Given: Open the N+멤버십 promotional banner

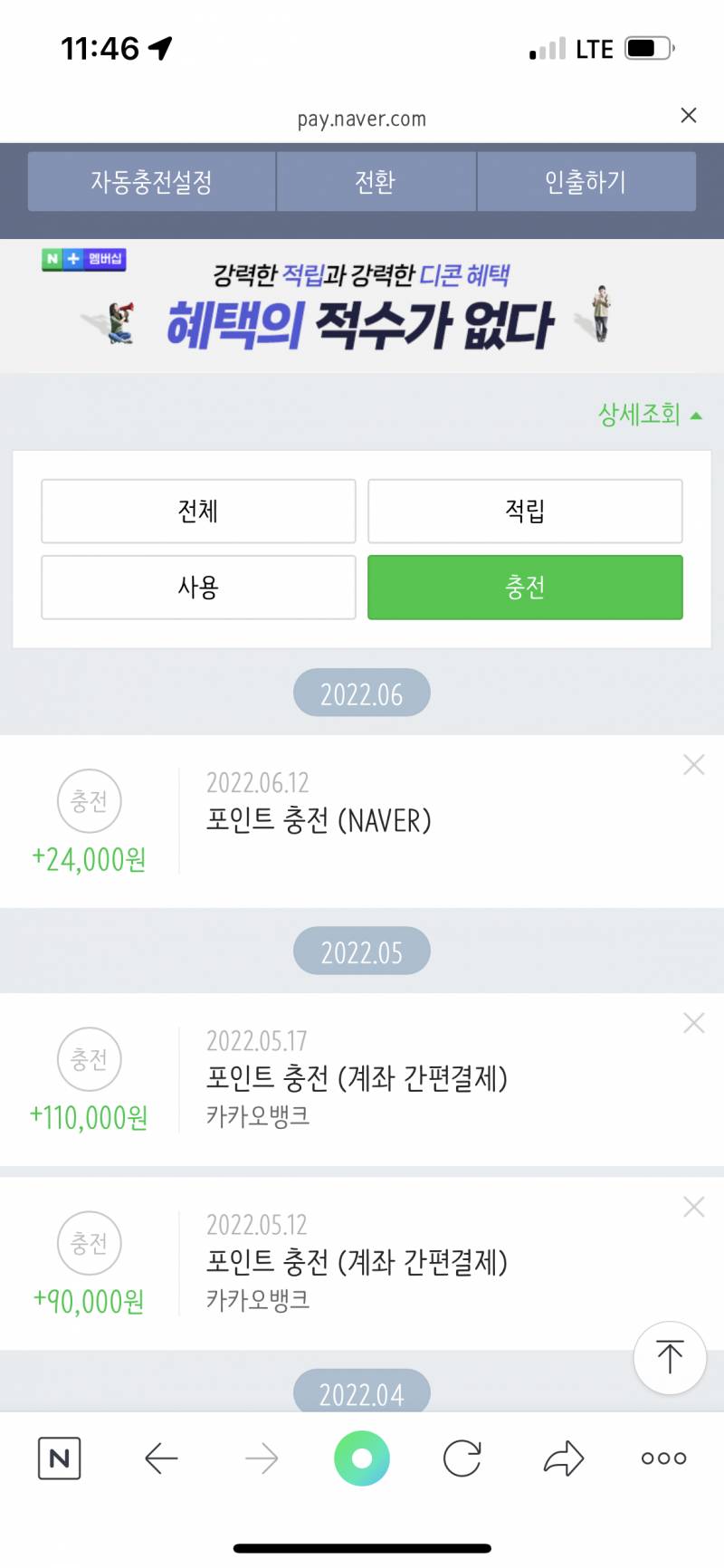Looking at the screenshot, I should [362, 305].
